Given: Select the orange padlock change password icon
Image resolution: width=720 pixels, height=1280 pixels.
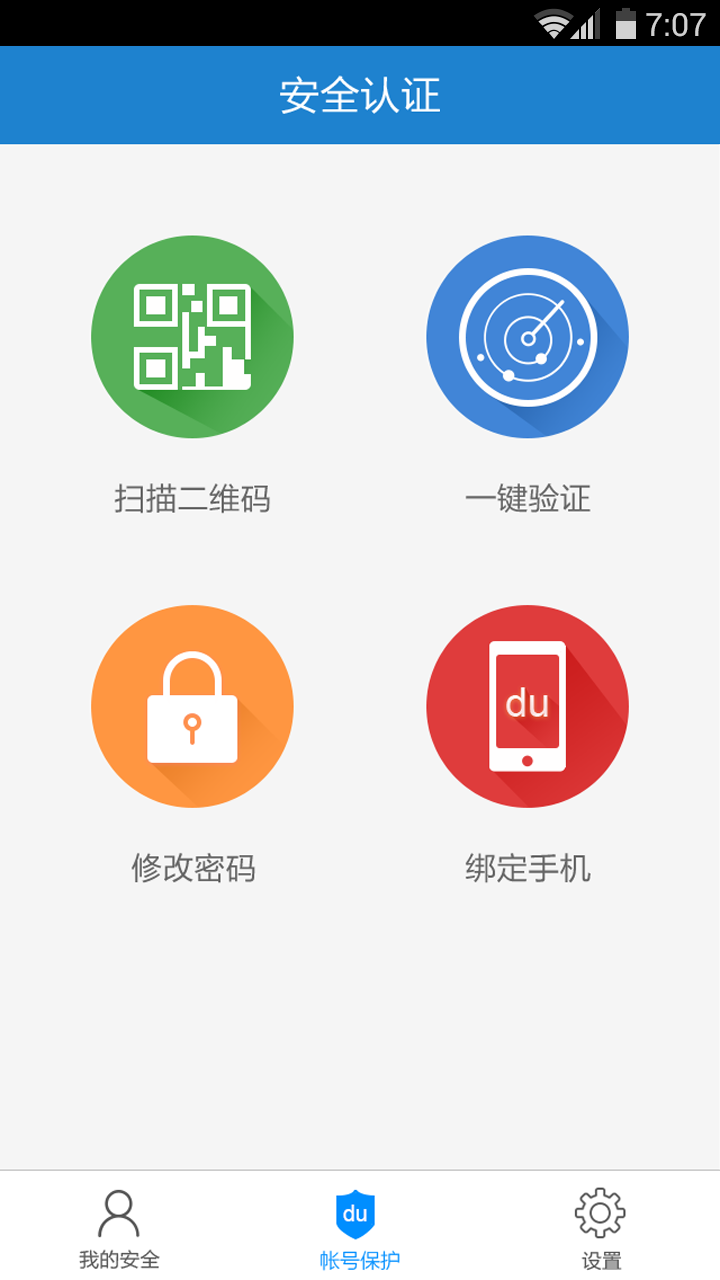Looking at the screenshot, I should (192, 707).
